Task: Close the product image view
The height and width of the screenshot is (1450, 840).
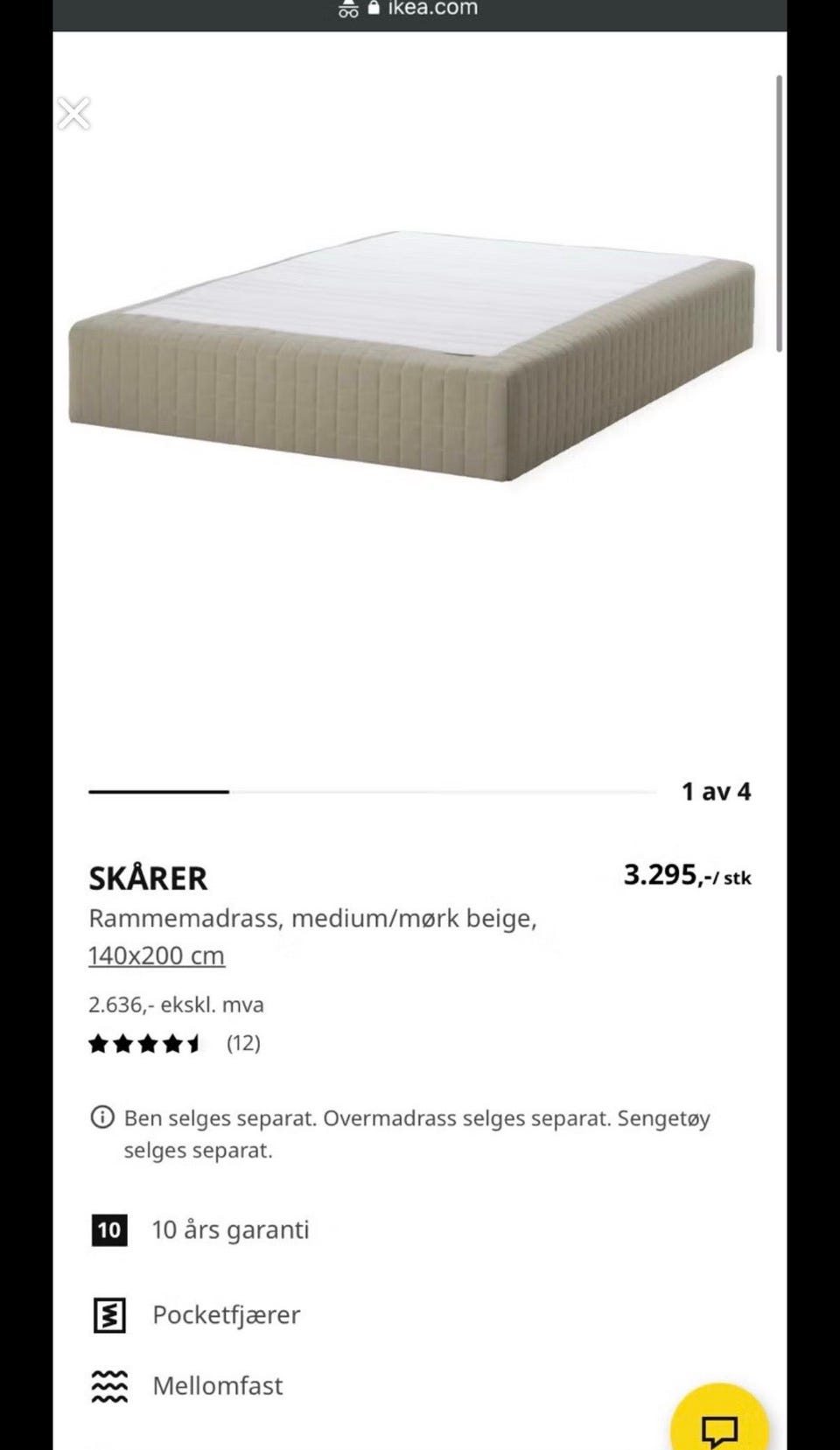Action: pos(73,113)
